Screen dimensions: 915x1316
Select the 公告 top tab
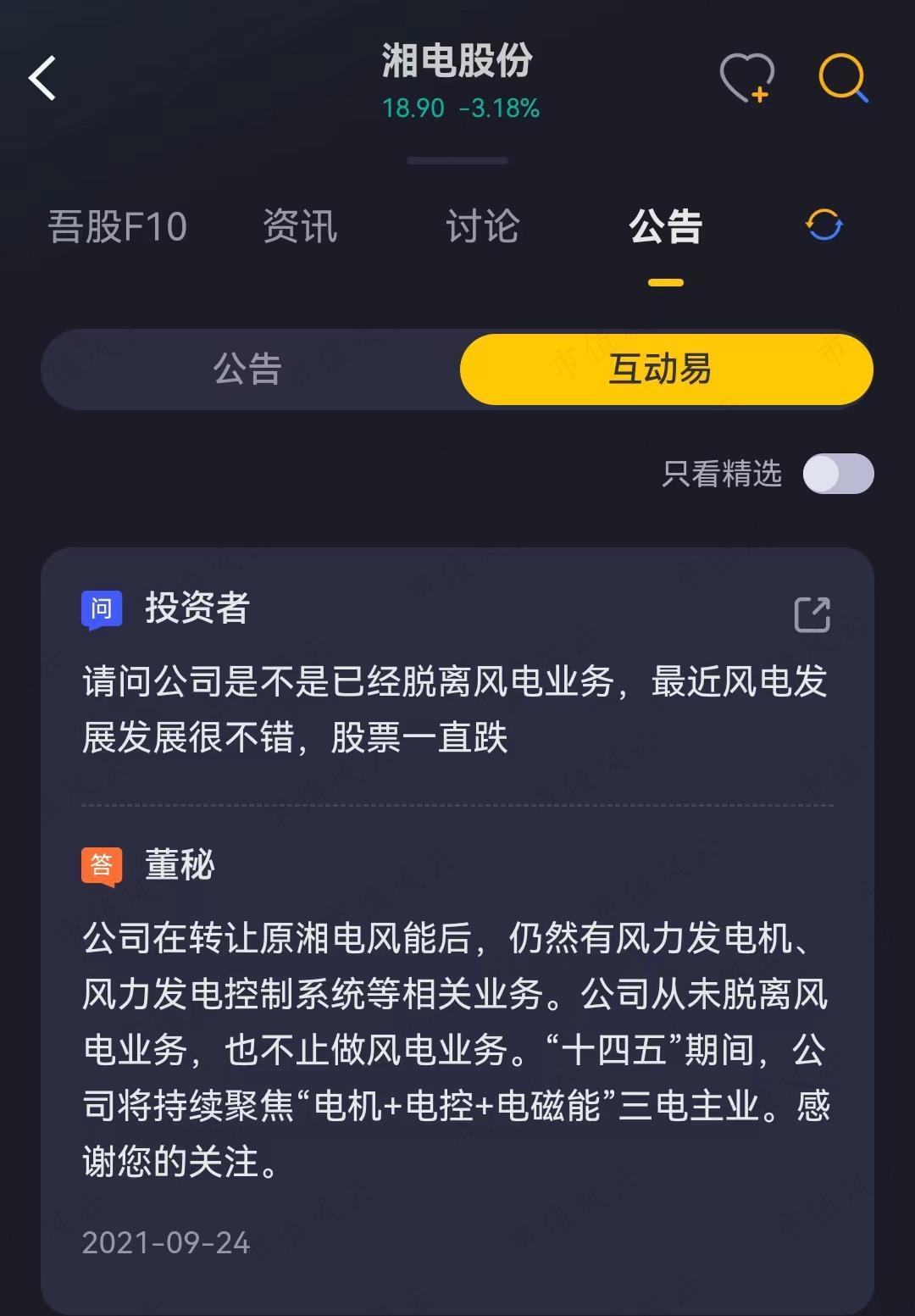coord(665,227)
